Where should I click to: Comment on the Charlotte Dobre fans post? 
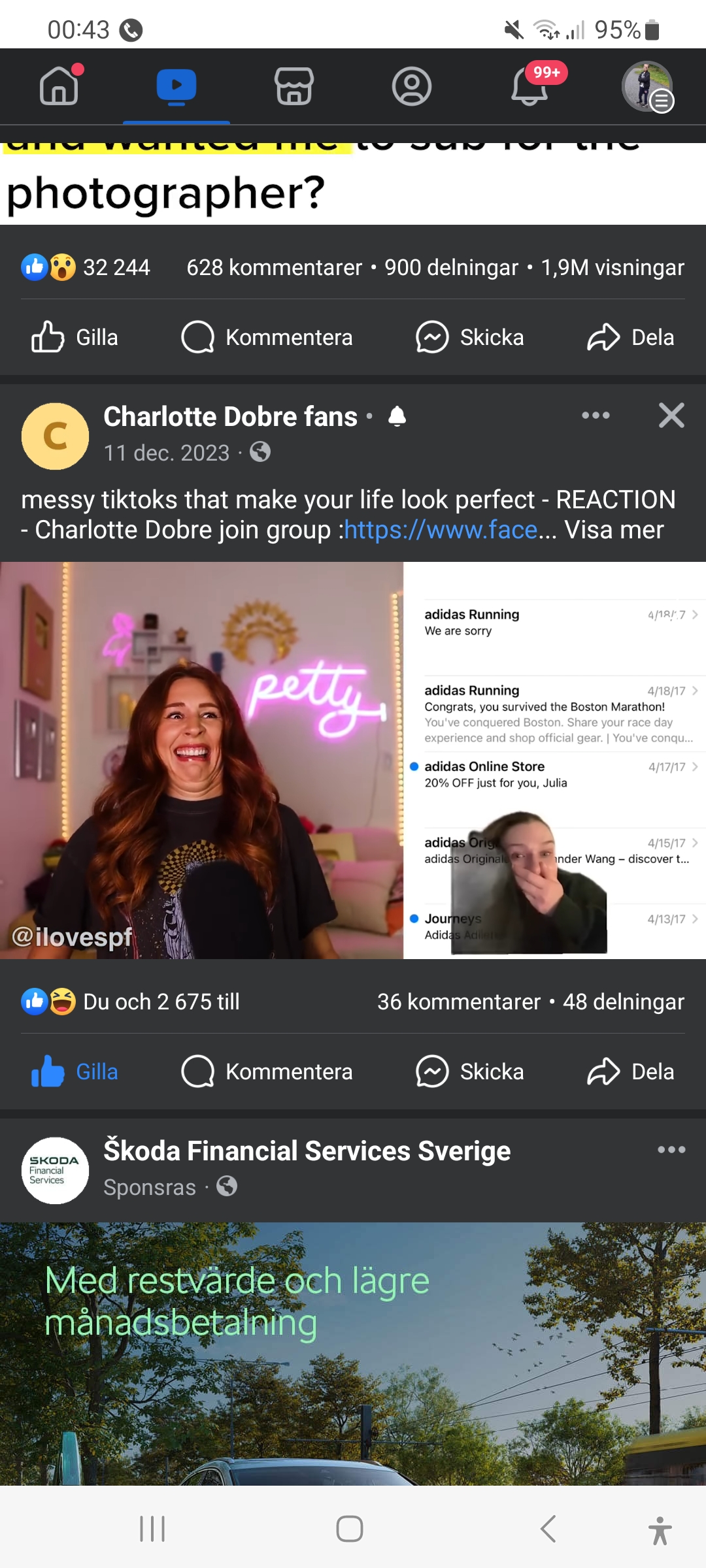pyautogui.click(x=267, y=1071)
